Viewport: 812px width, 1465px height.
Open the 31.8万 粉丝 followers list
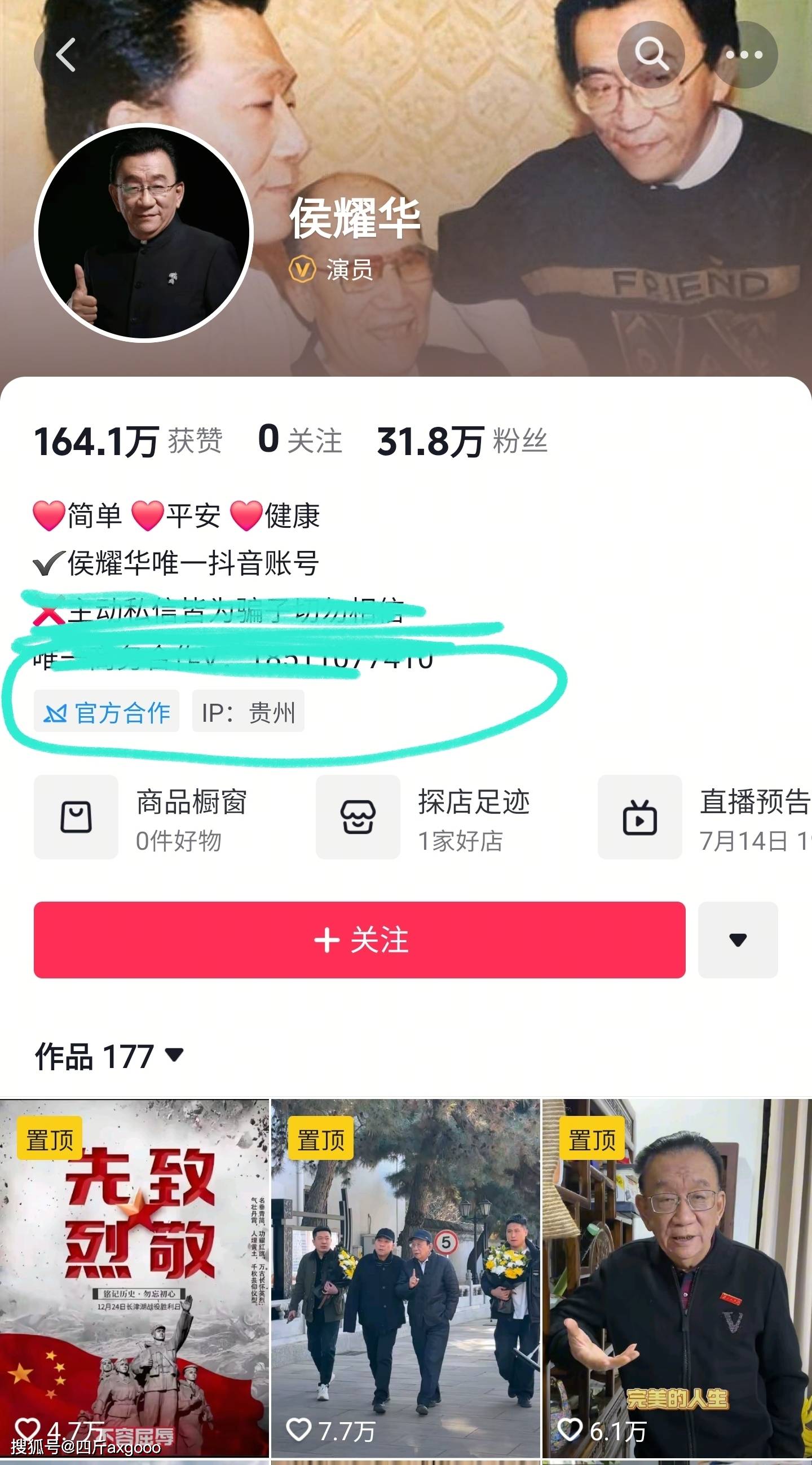click(x=462, y=442)
